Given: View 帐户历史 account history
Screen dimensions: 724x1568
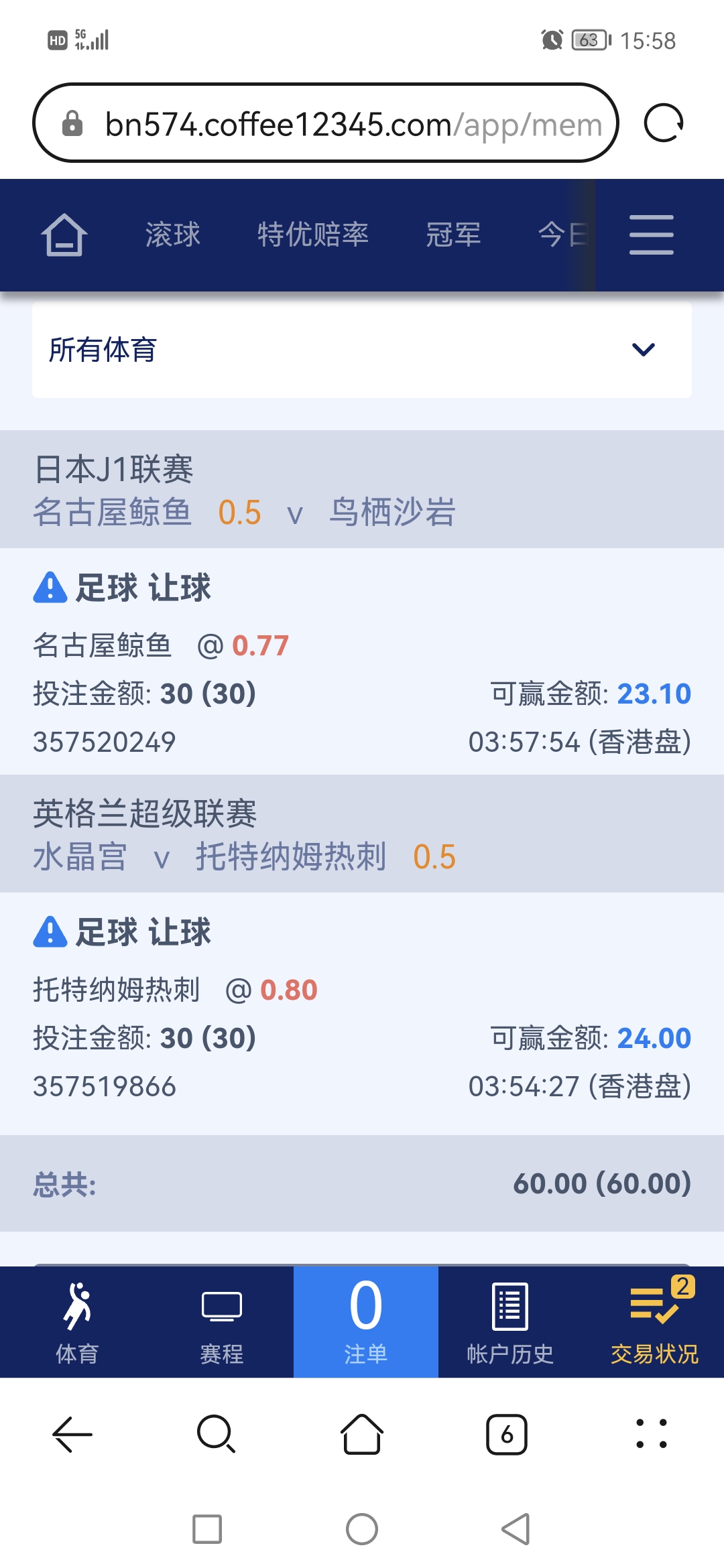Looking at the screenshot, I should click(x=510, y=1322).
